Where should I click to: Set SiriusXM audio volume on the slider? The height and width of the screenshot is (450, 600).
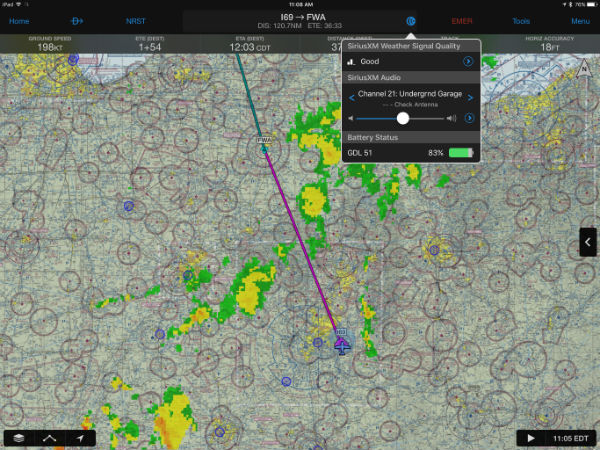click(402, 118)
